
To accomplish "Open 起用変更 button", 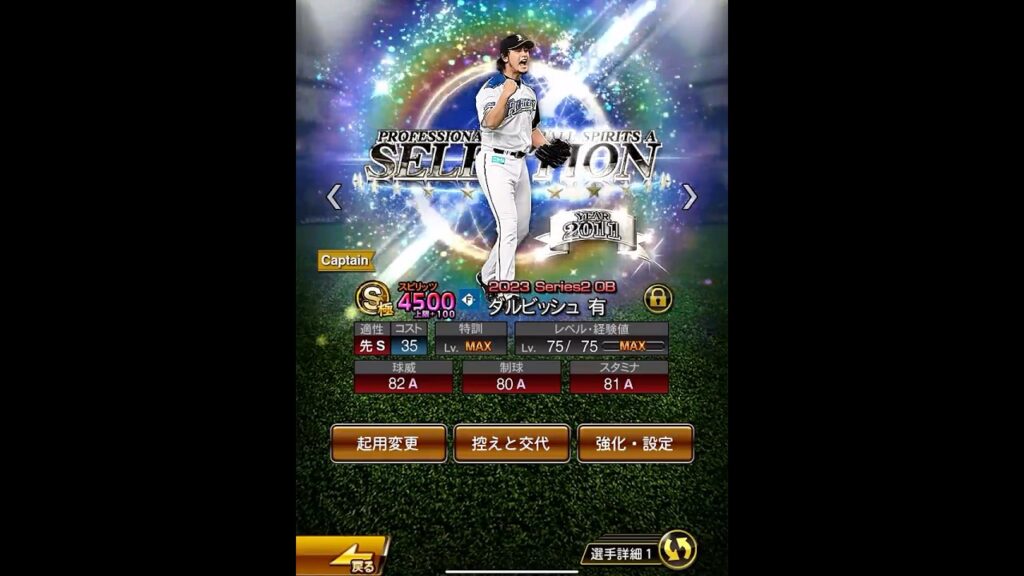I will (389, 443).
